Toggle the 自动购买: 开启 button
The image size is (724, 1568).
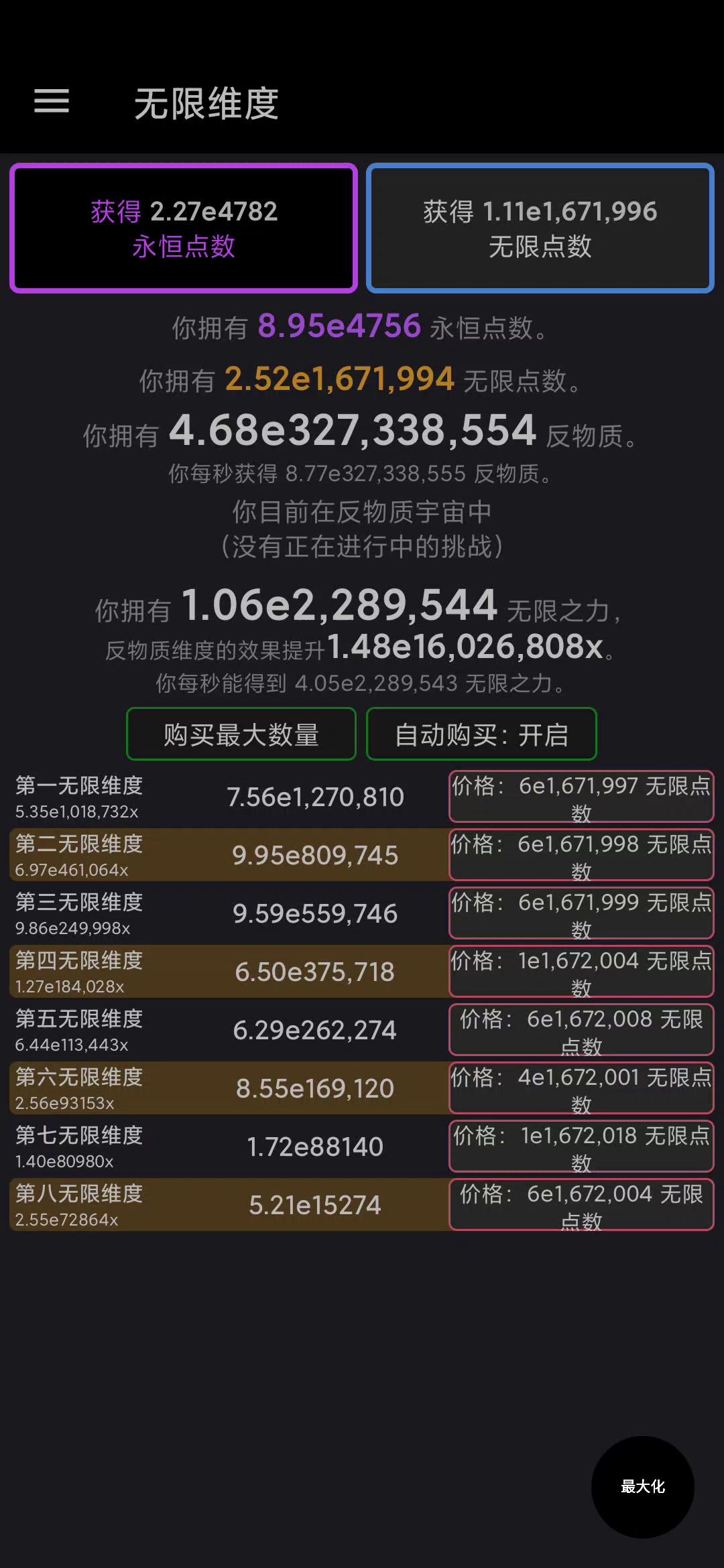pyautogui.click(x=481, y=734)
